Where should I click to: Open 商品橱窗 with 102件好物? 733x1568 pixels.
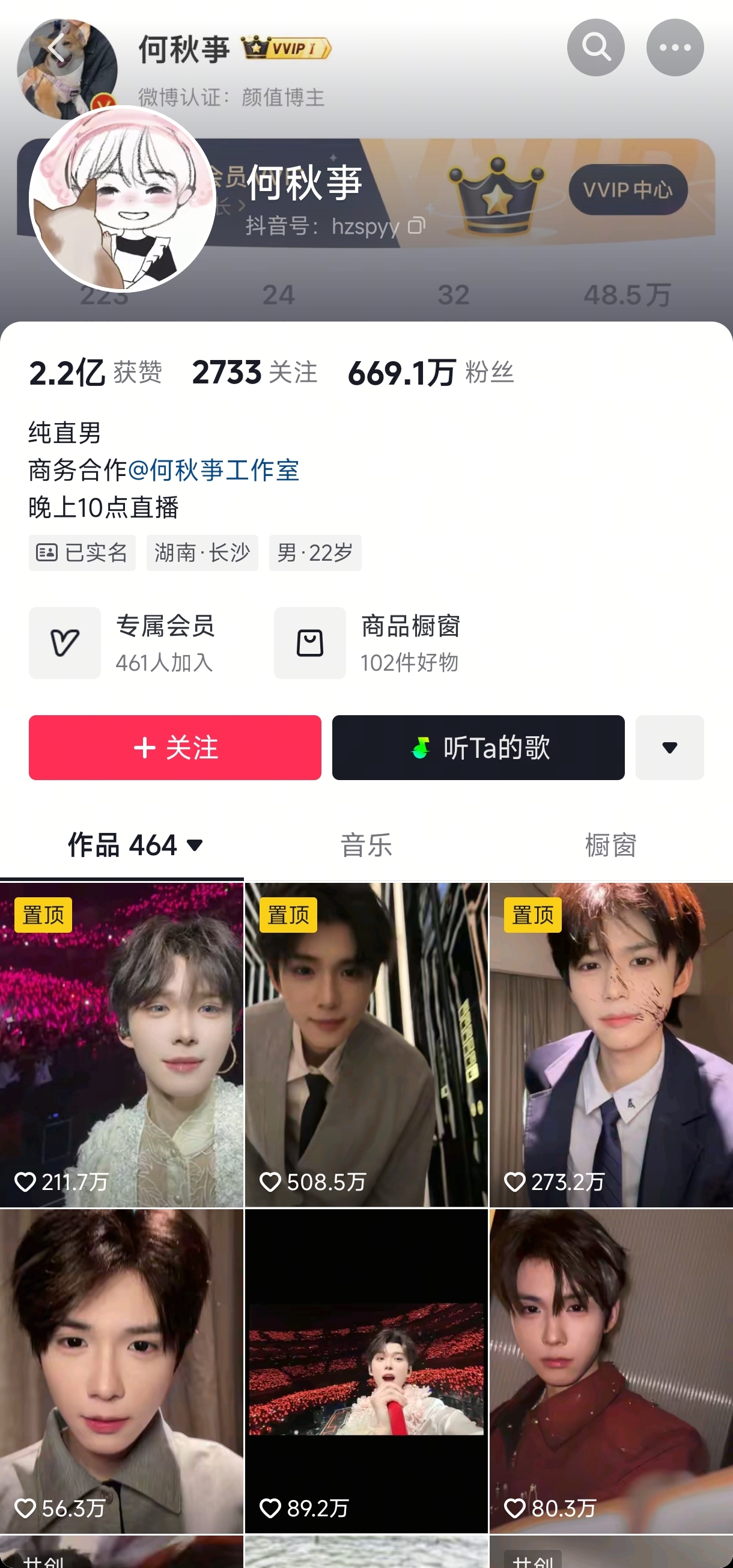pos(368,643)
